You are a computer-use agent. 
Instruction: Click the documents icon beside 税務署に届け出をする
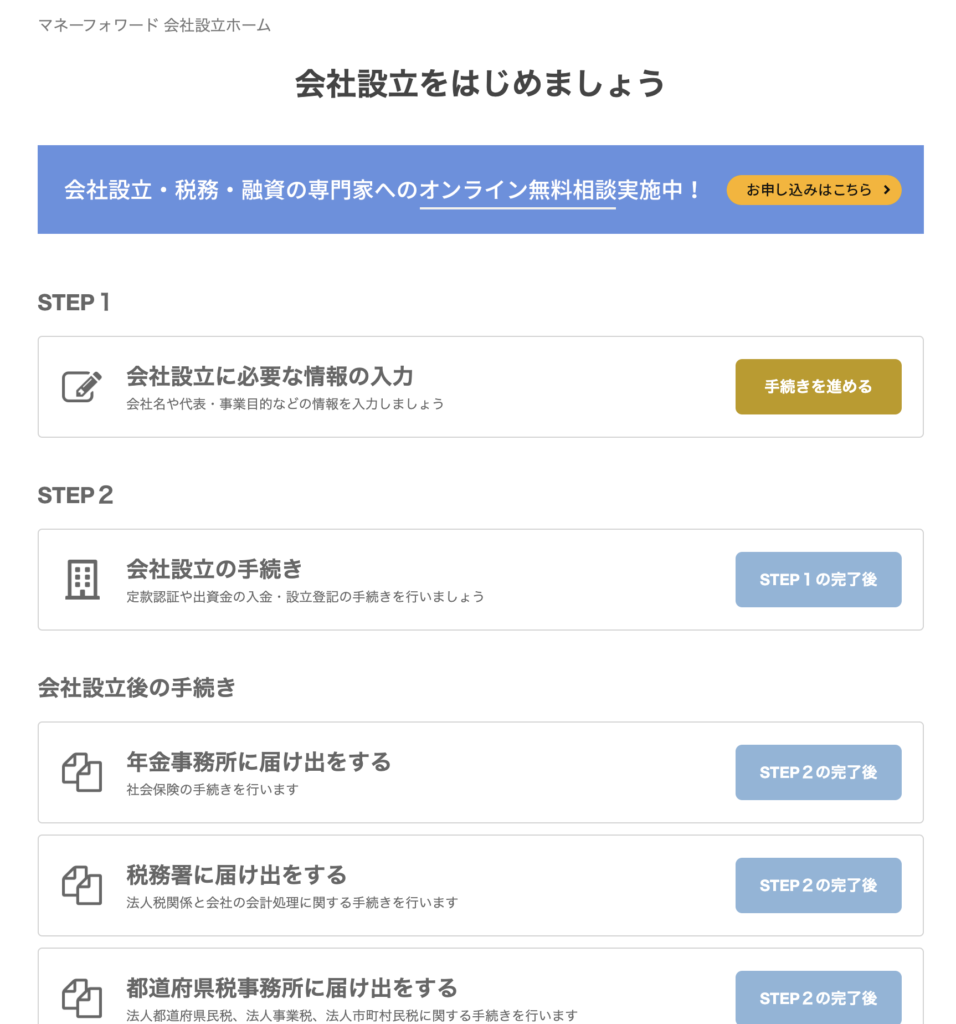(x=82, y=886)
